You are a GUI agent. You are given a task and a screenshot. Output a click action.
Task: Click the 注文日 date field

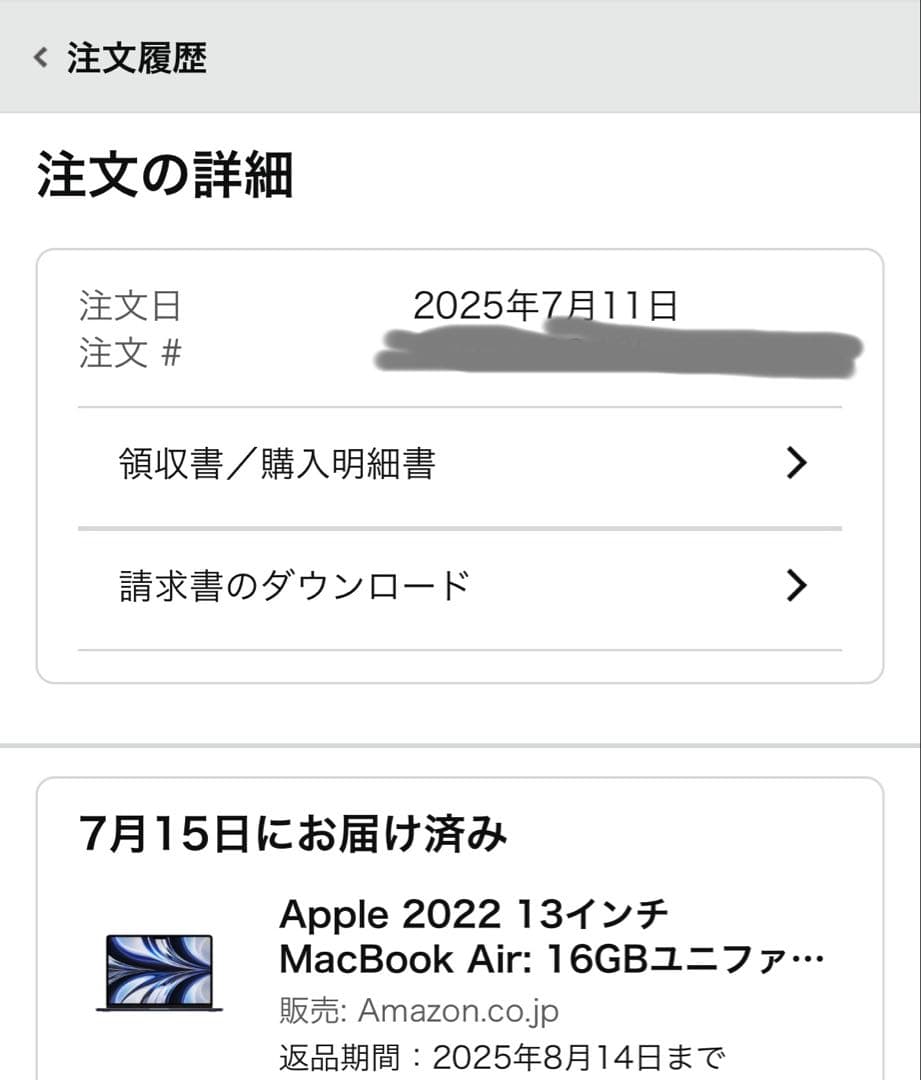pyautogui.click(x=128, y=307)
